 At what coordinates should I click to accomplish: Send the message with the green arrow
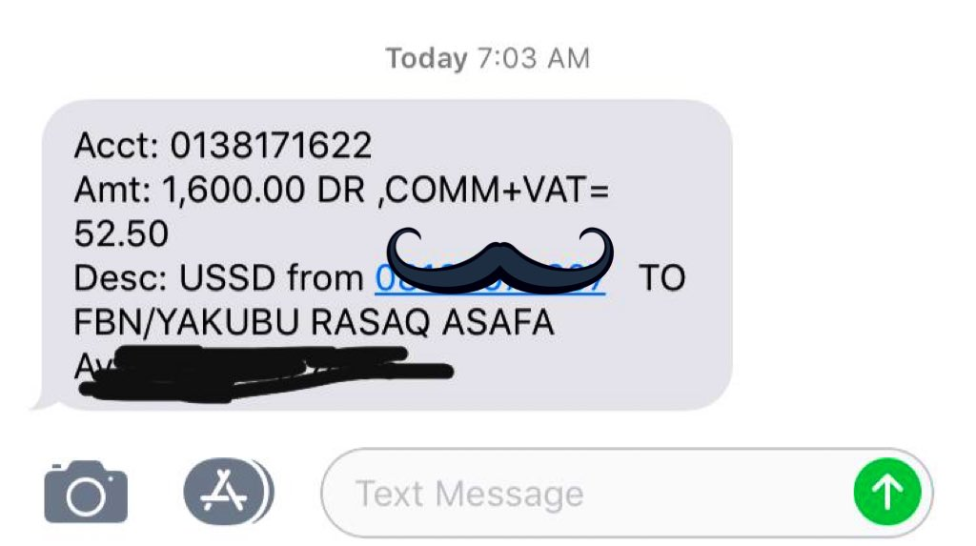click(x=886, y=492)
